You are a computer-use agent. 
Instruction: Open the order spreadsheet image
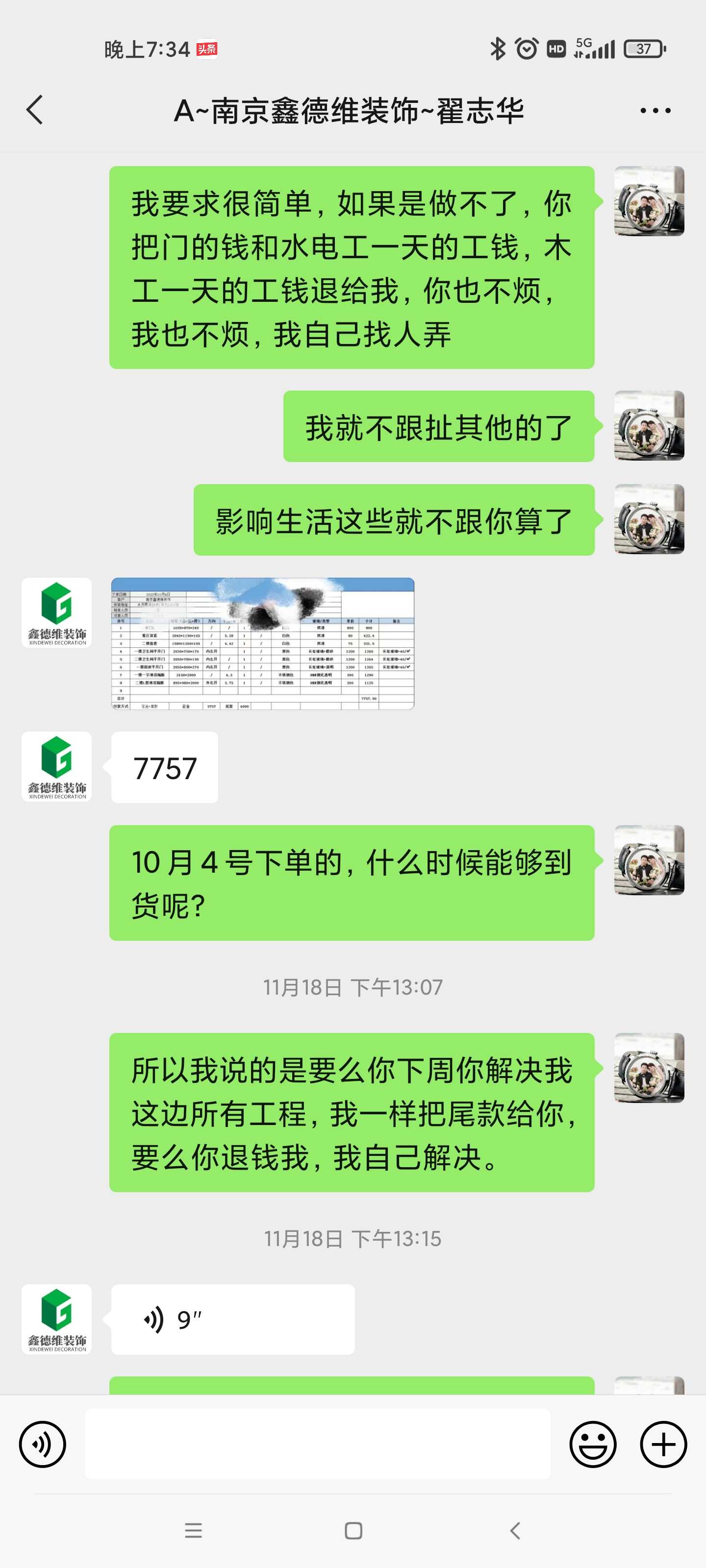coord(262,643)
